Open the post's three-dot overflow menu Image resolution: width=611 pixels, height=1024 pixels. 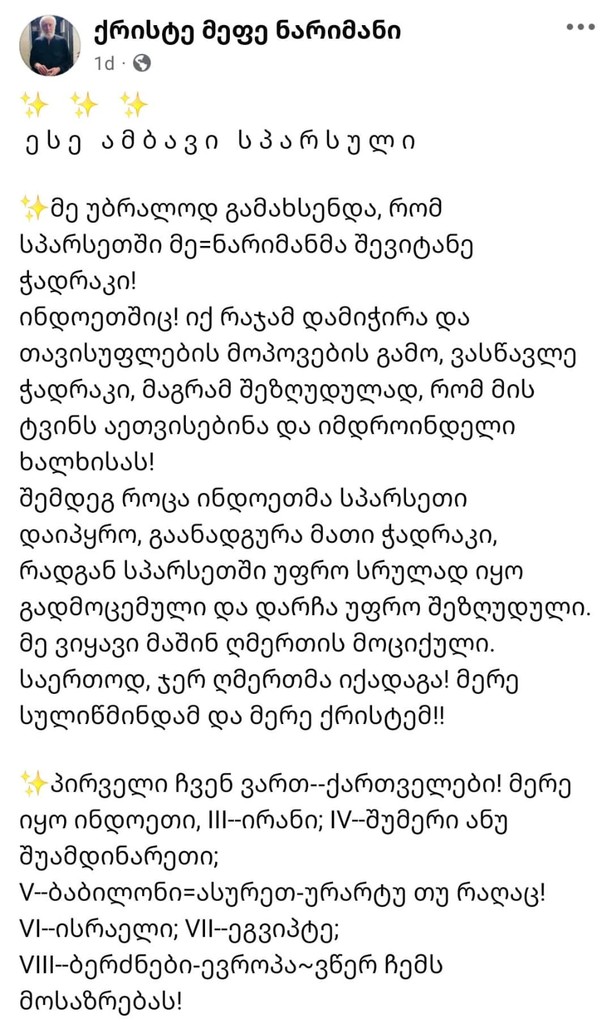[579, 28]
